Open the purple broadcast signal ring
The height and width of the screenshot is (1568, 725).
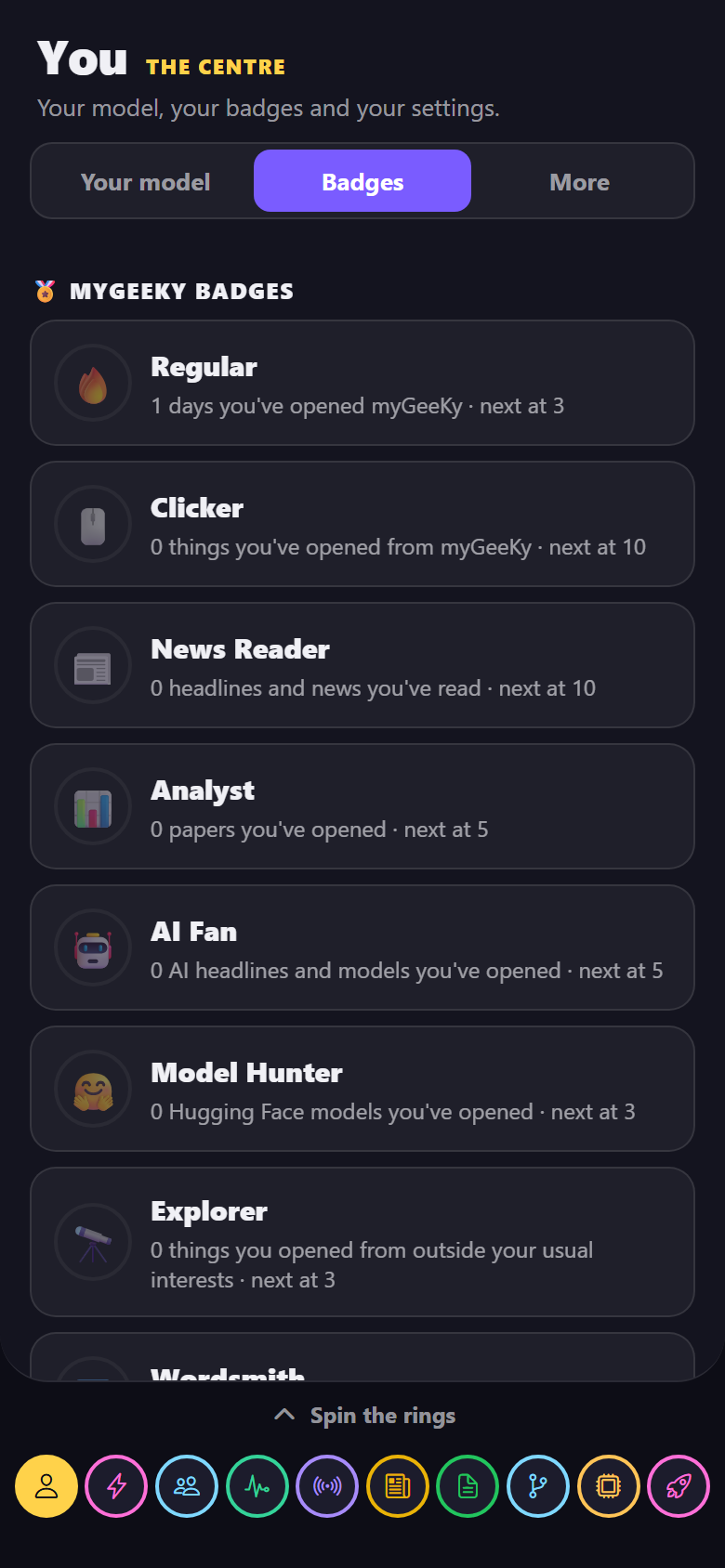(327, 1486)
